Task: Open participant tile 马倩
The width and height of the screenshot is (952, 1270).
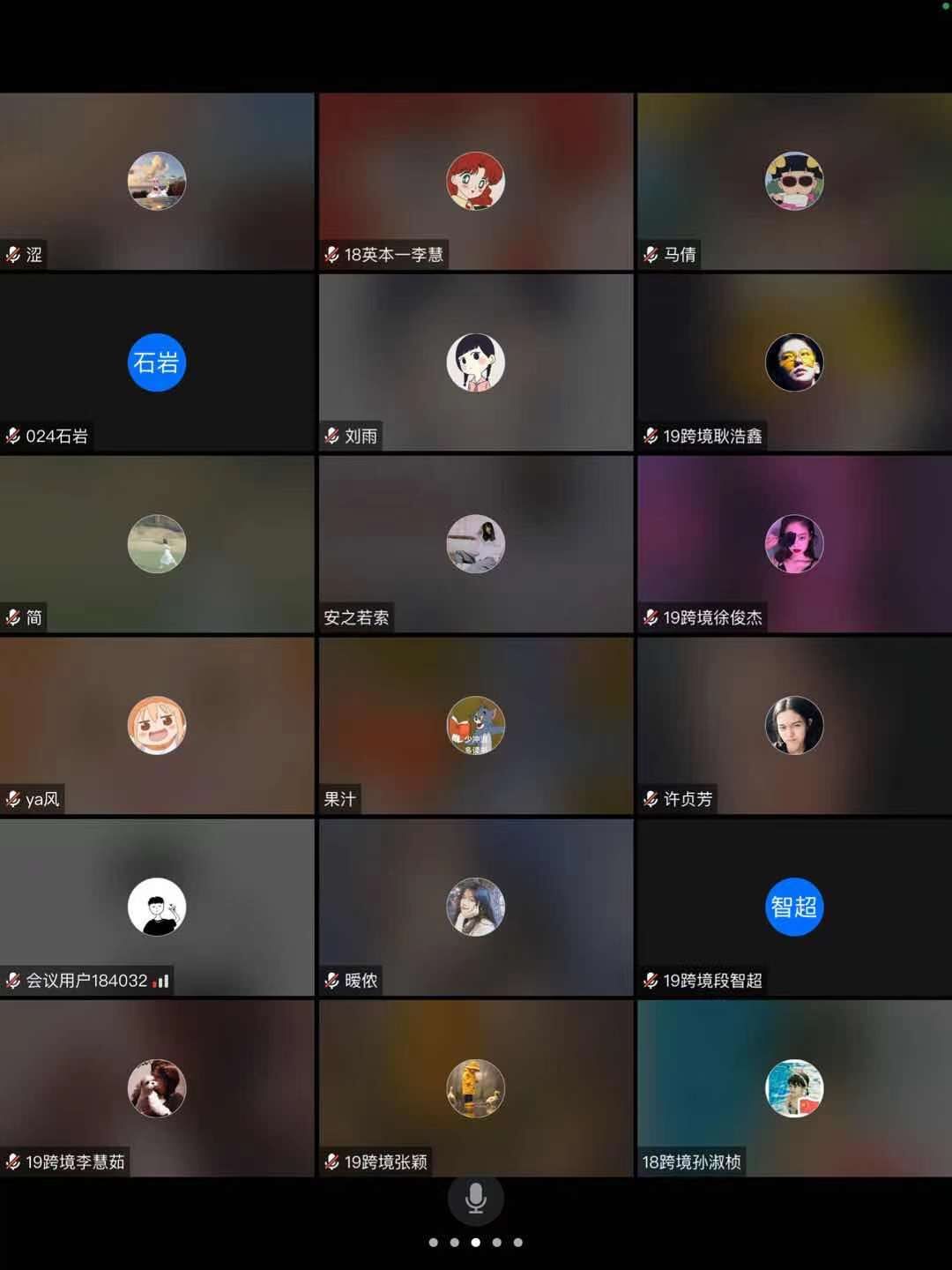Action: (x=794, y=181)
